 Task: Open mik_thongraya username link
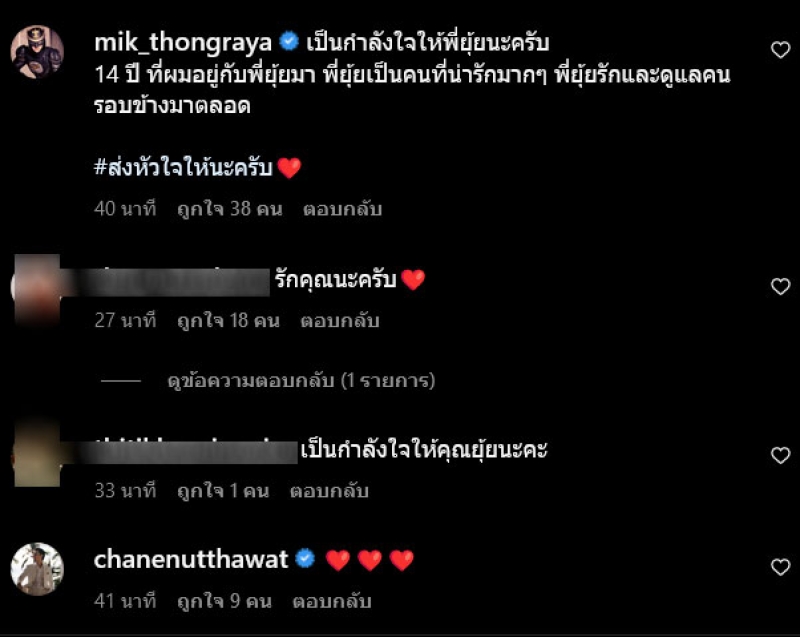[184, 42]
